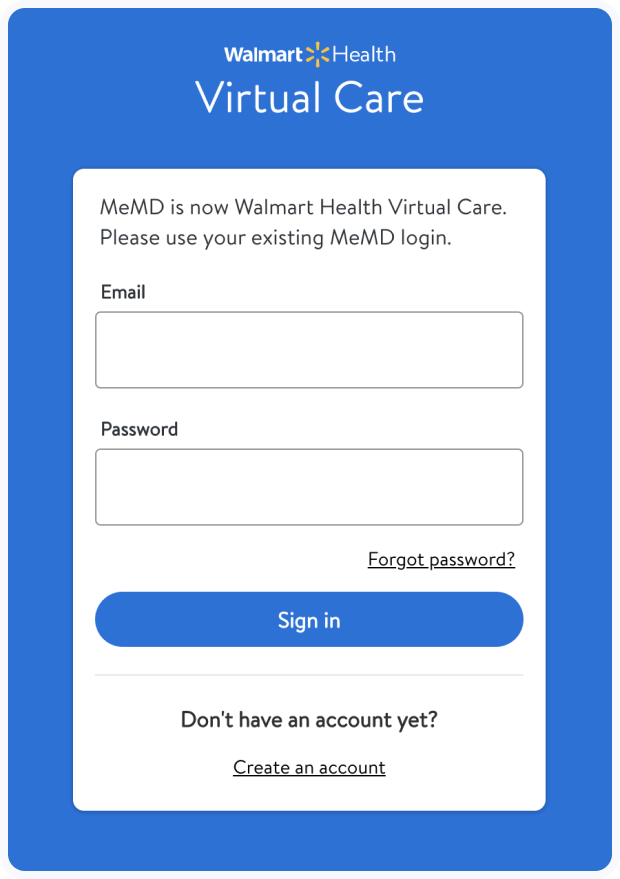Tap the Email input field
Viewport: 620px width, 879px height.
pos(309,350)
